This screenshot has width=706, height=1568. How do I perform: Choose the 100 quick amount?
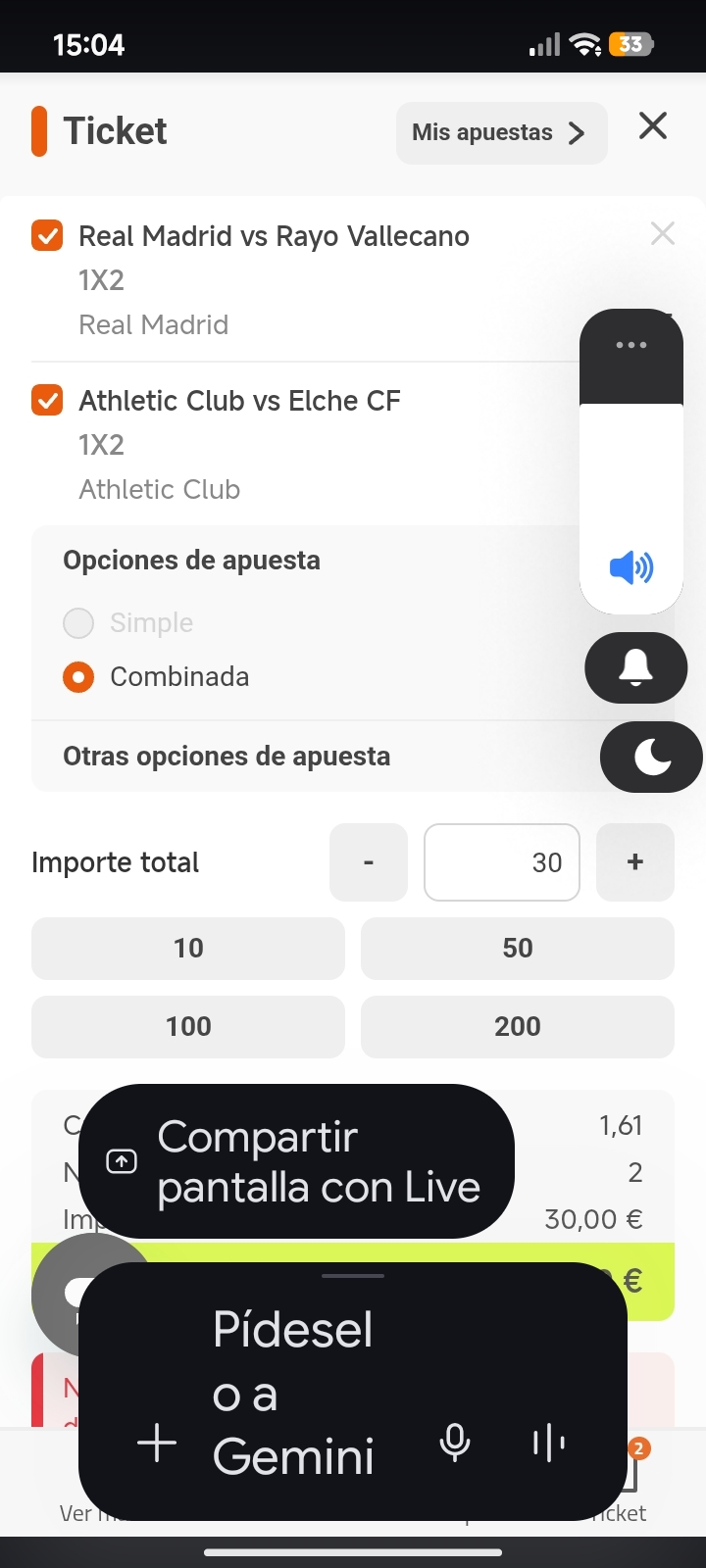click(x=188, y=1027)
